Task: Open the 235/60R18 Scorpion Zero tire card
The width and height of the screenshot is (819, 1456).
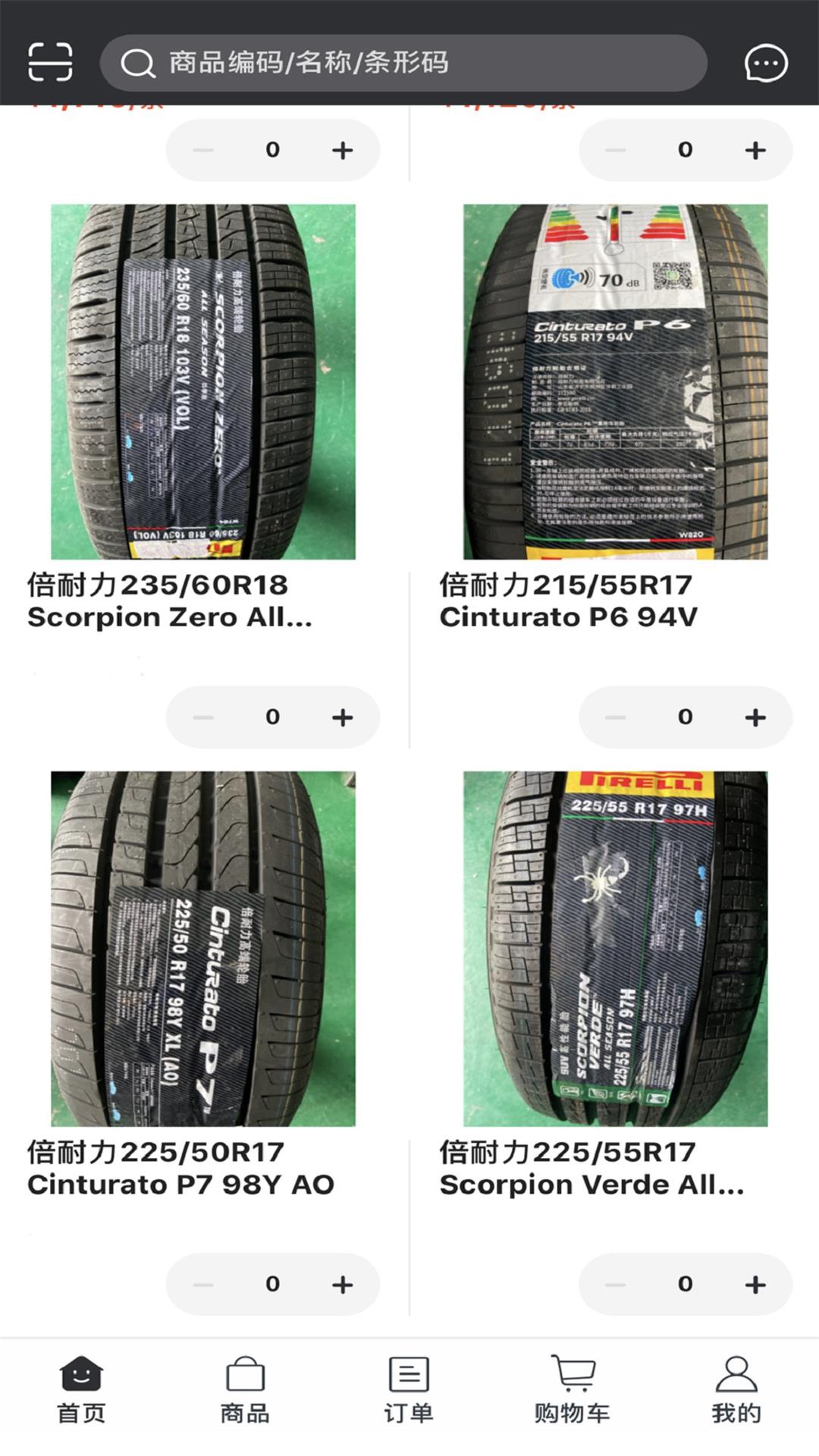Action: (x=202, y=381)
